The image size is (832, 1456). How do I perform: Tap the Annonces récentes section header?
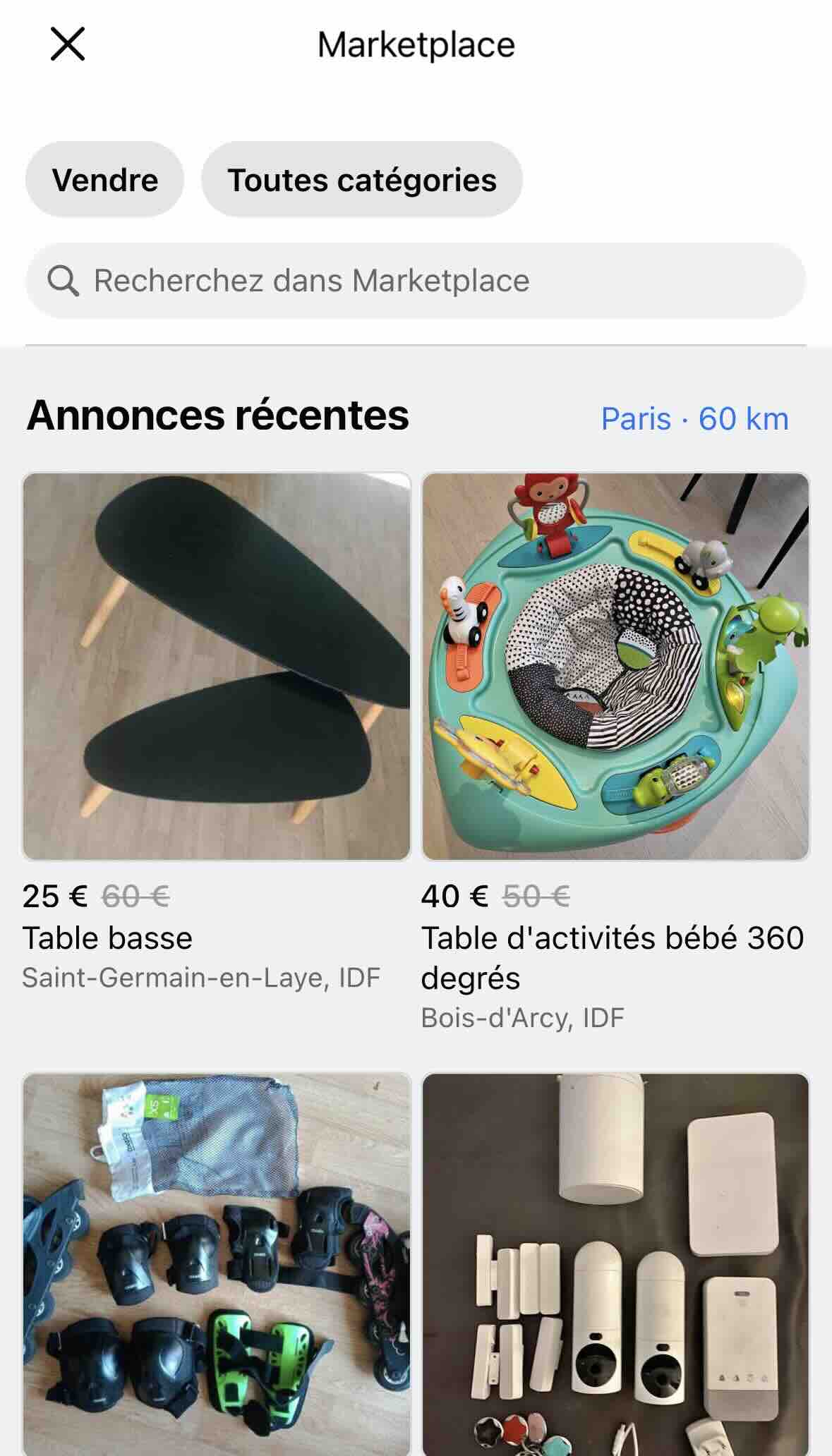(216, 416)
